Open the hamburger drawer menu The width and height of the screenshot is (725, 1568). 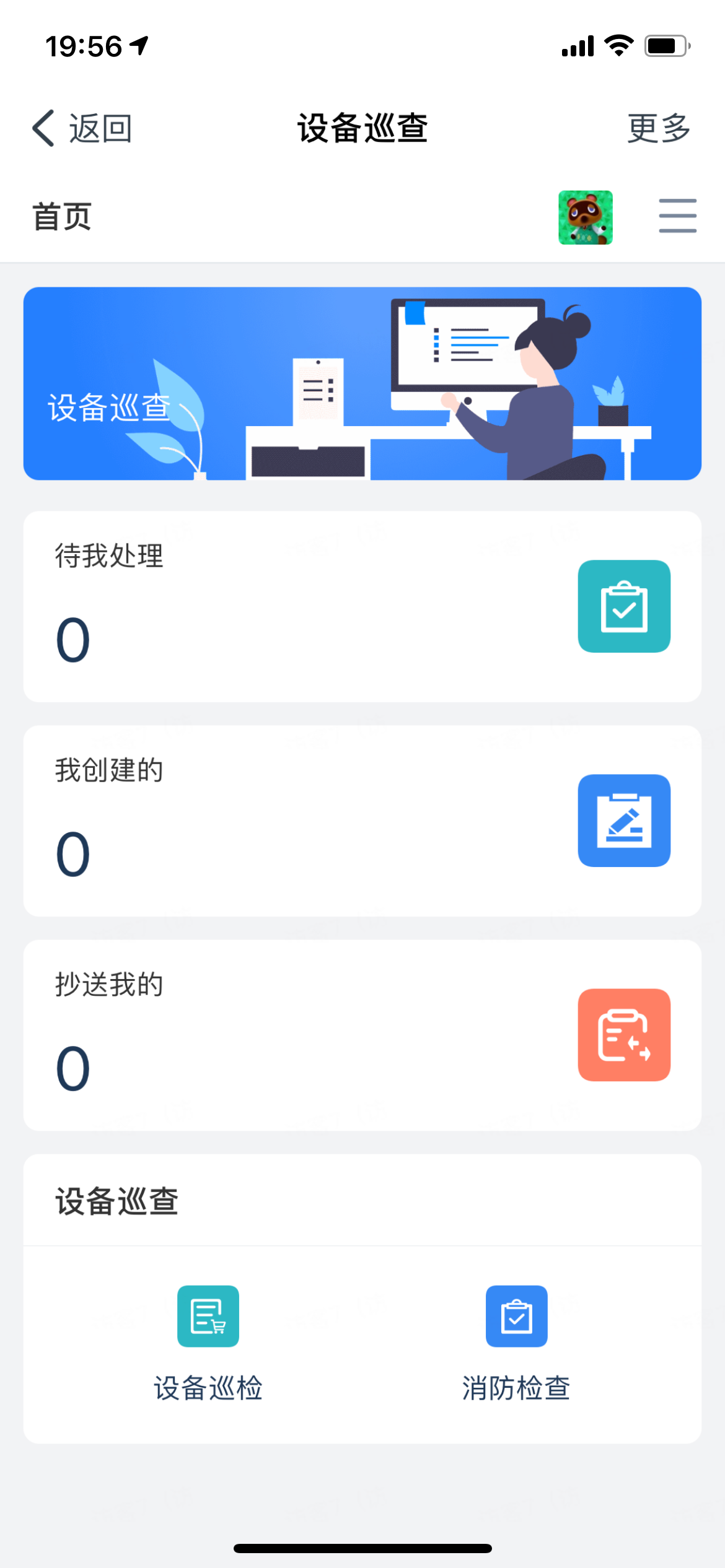click(x=677, y=216)
